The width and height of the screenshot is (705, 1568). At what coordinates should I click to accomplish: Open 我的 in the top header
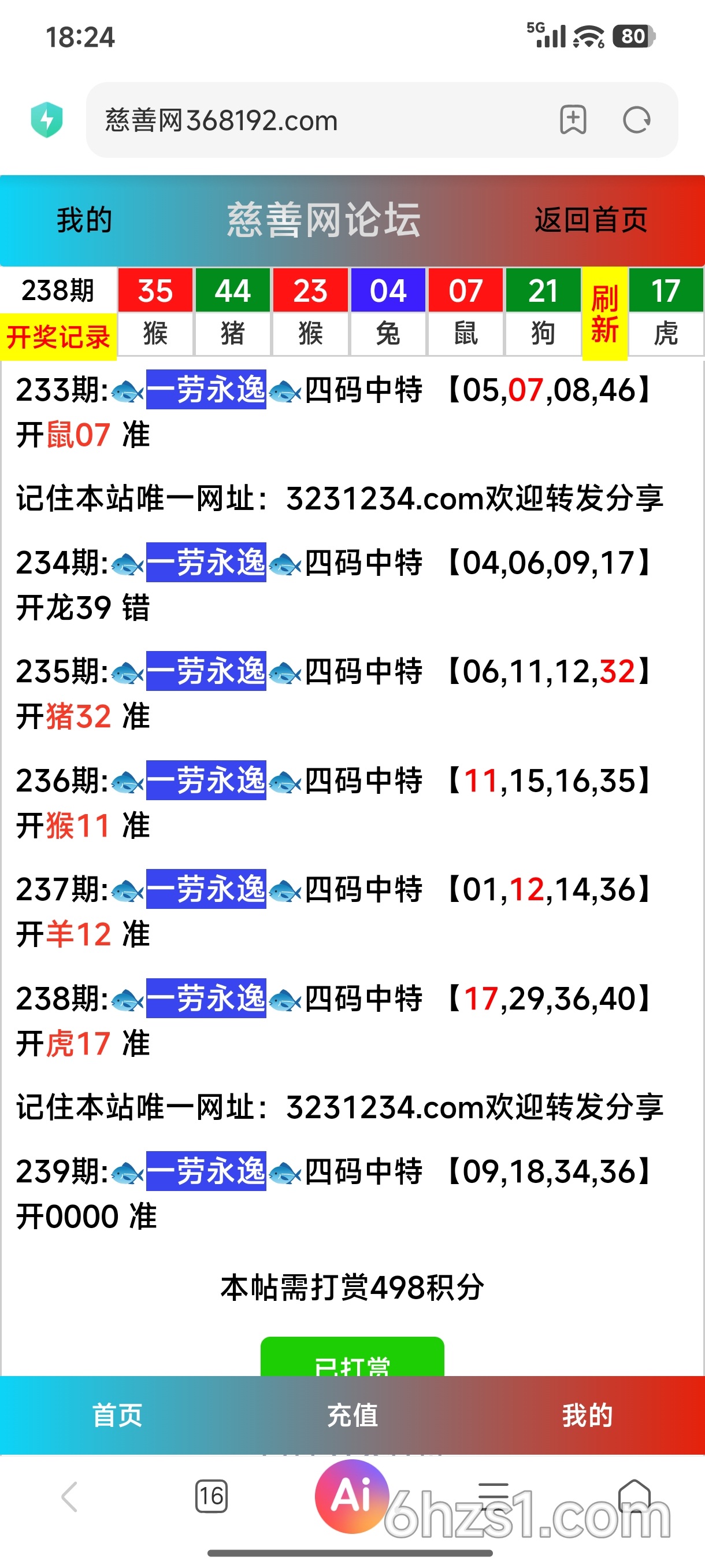pos(84,220)
